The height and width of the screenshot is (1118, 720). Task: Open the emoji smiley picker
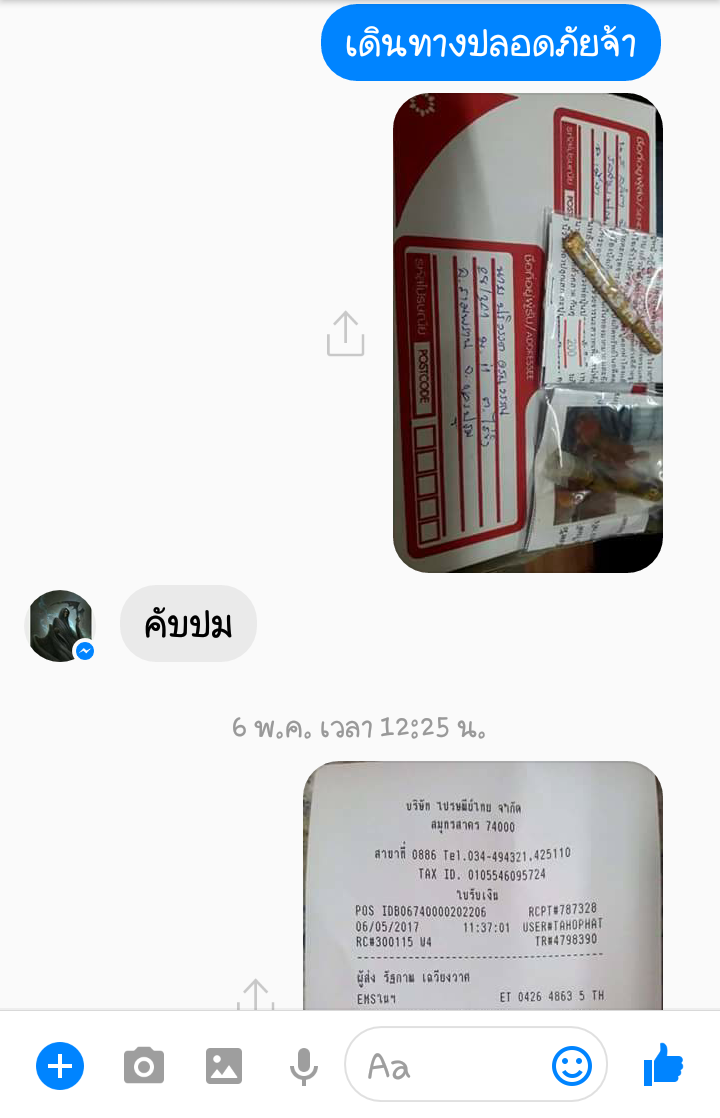[x=572, y=1066]
